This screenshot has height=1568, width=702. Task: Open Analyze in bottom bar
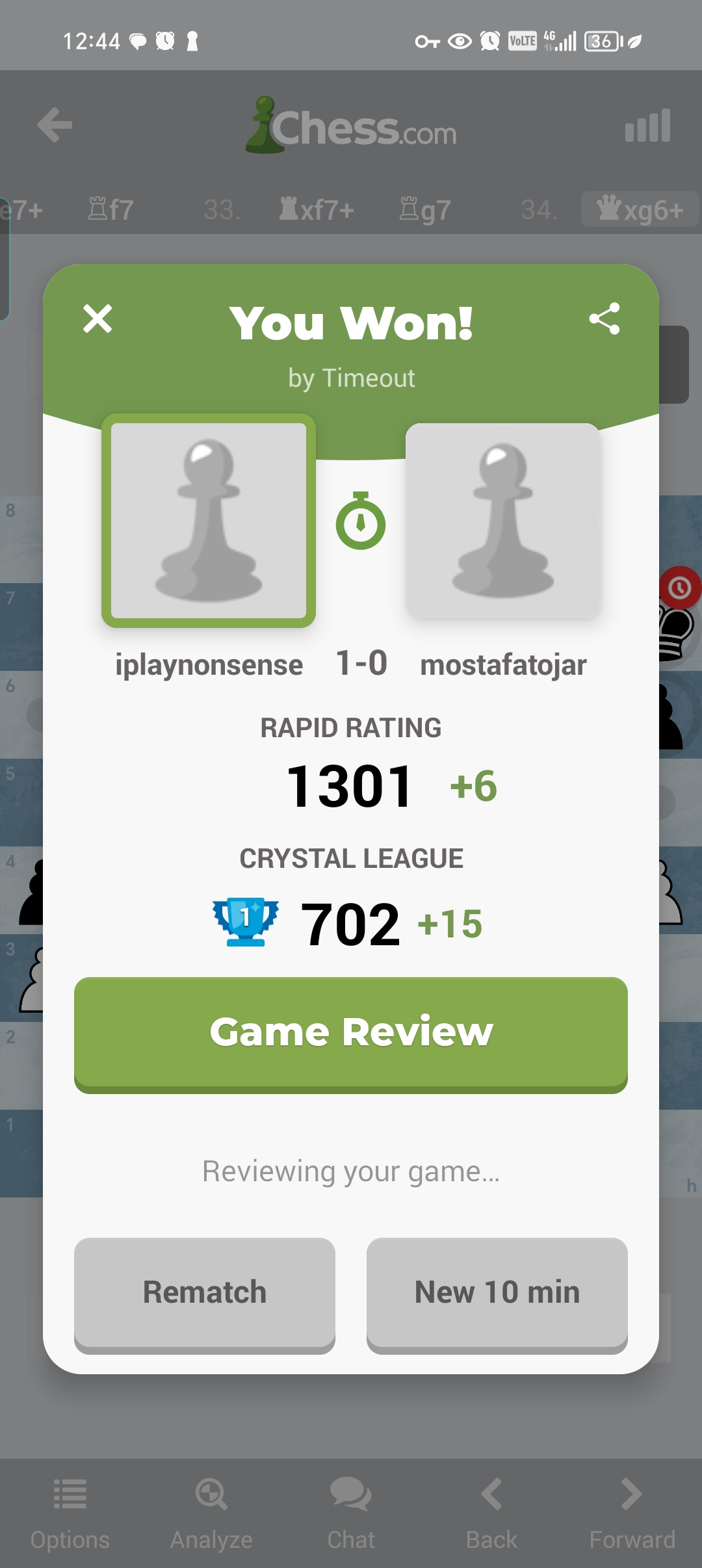tap(211, 1511)
